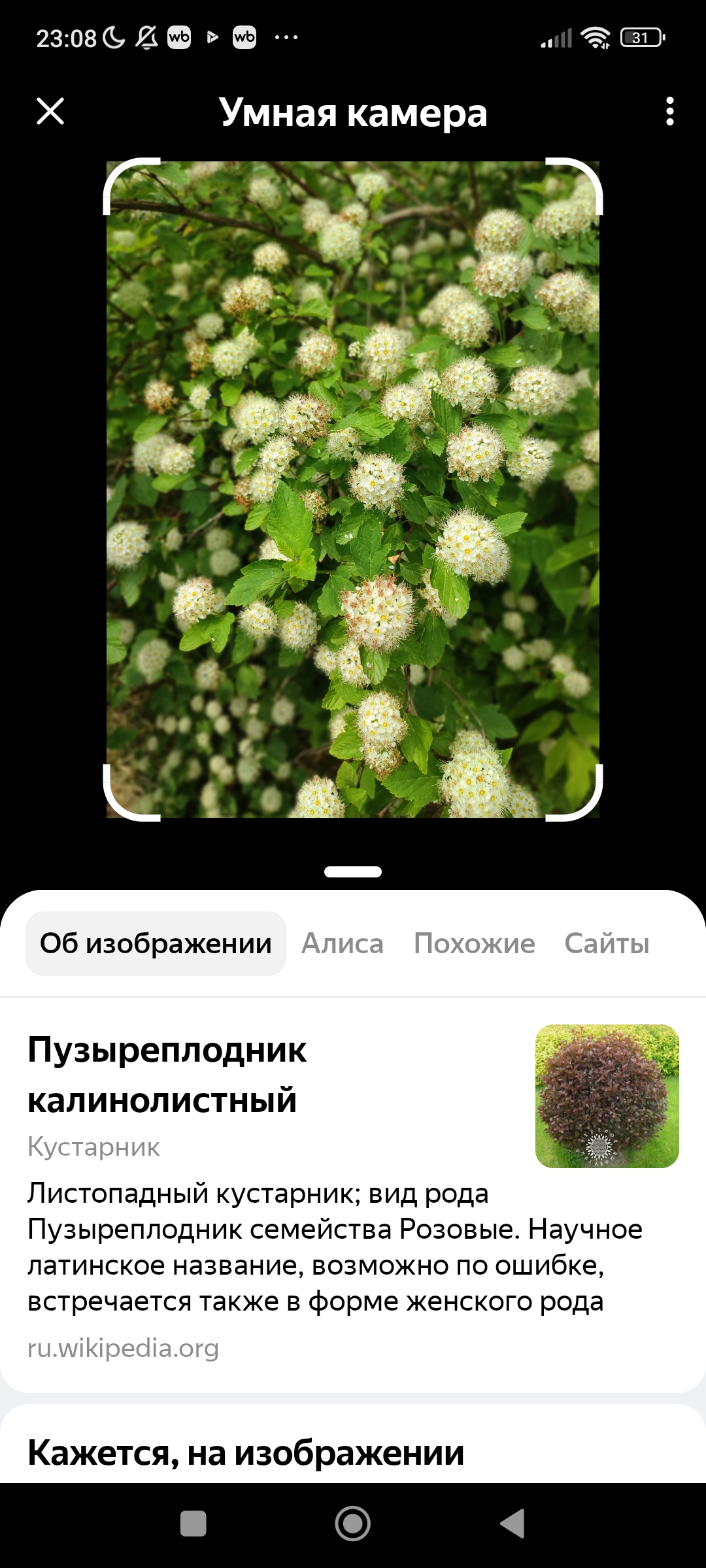Go to the home screen
The image size is (706, 1568).
point(353,1524)
